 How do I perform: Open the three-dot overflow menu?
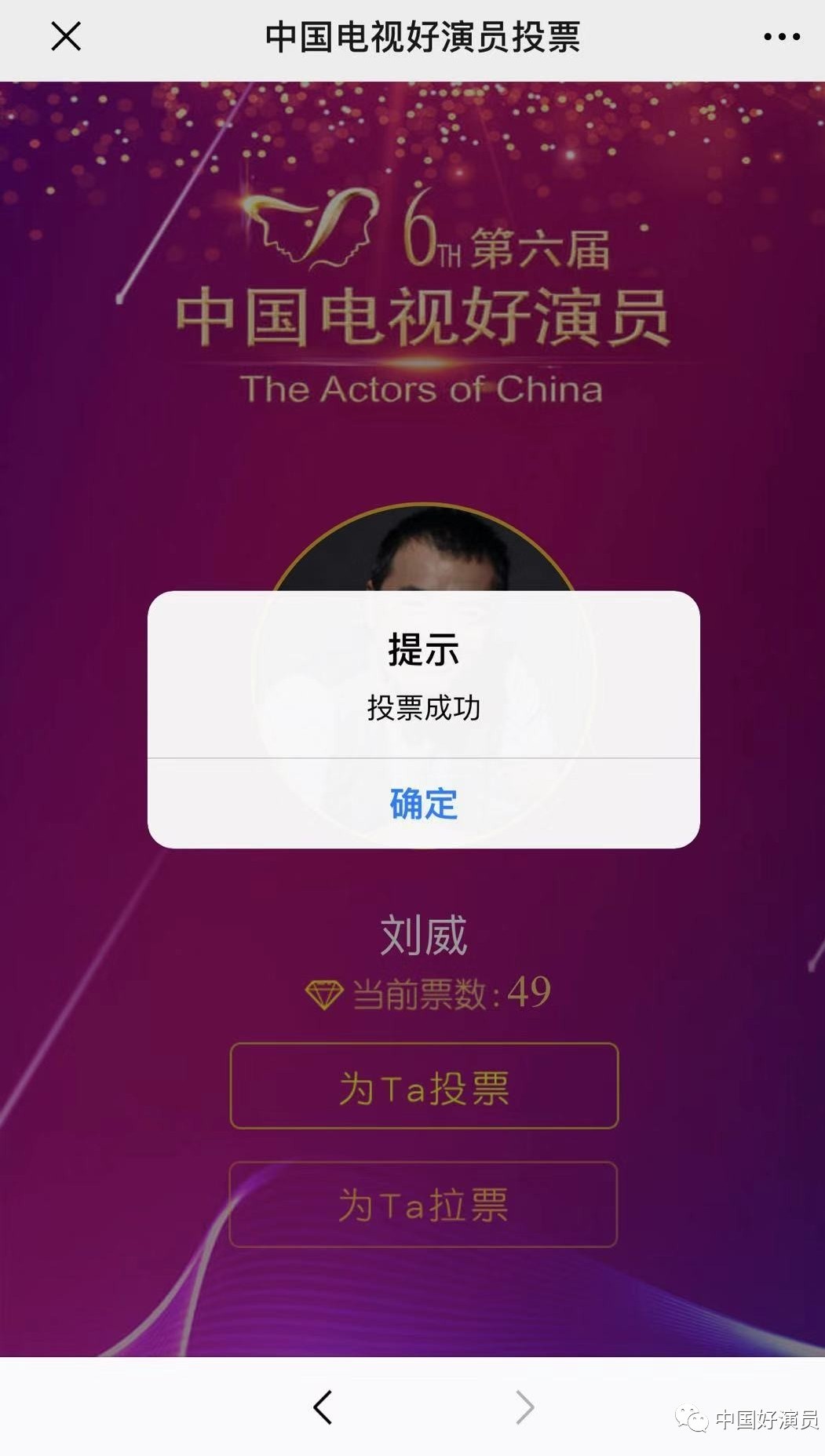(x=782, y=37)
